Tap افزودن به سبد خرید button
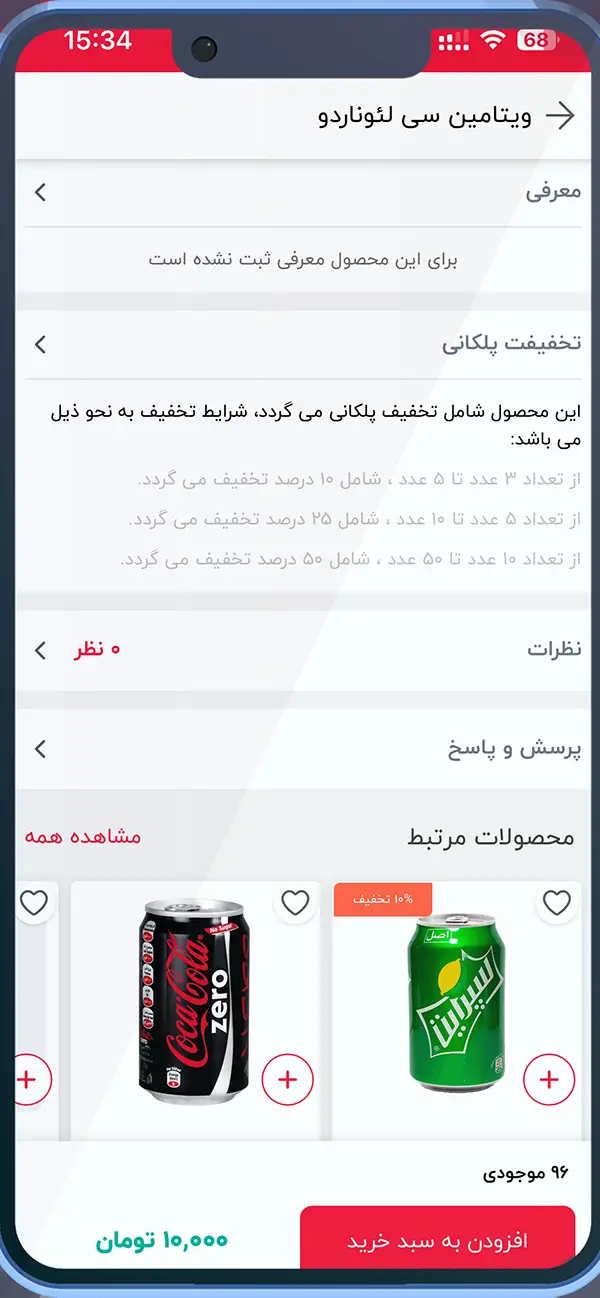Image resolution: width=600 pixels, height=1298 pixels. tap(437, 1241)
